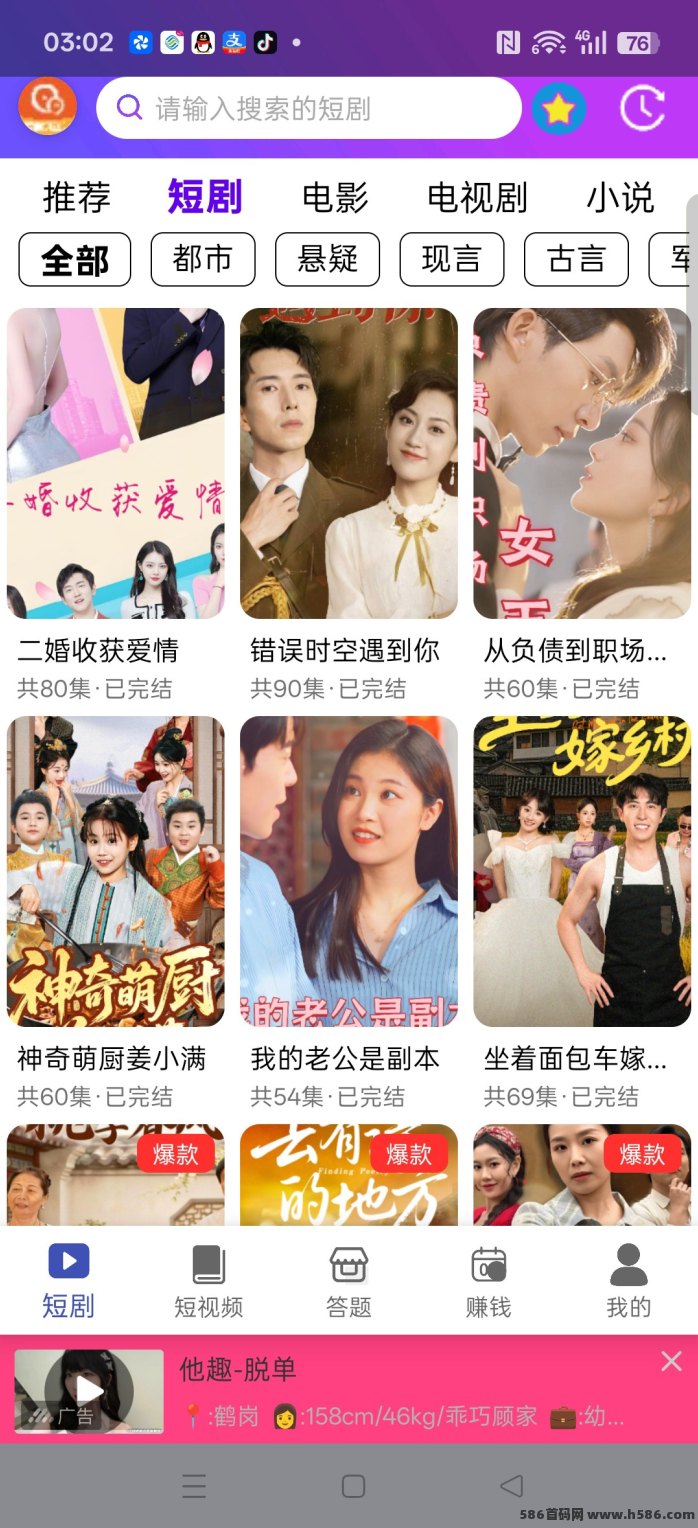698x1528 pixels.
Task: Go to the 我的 bottom tab
Action: point(629,1281)
